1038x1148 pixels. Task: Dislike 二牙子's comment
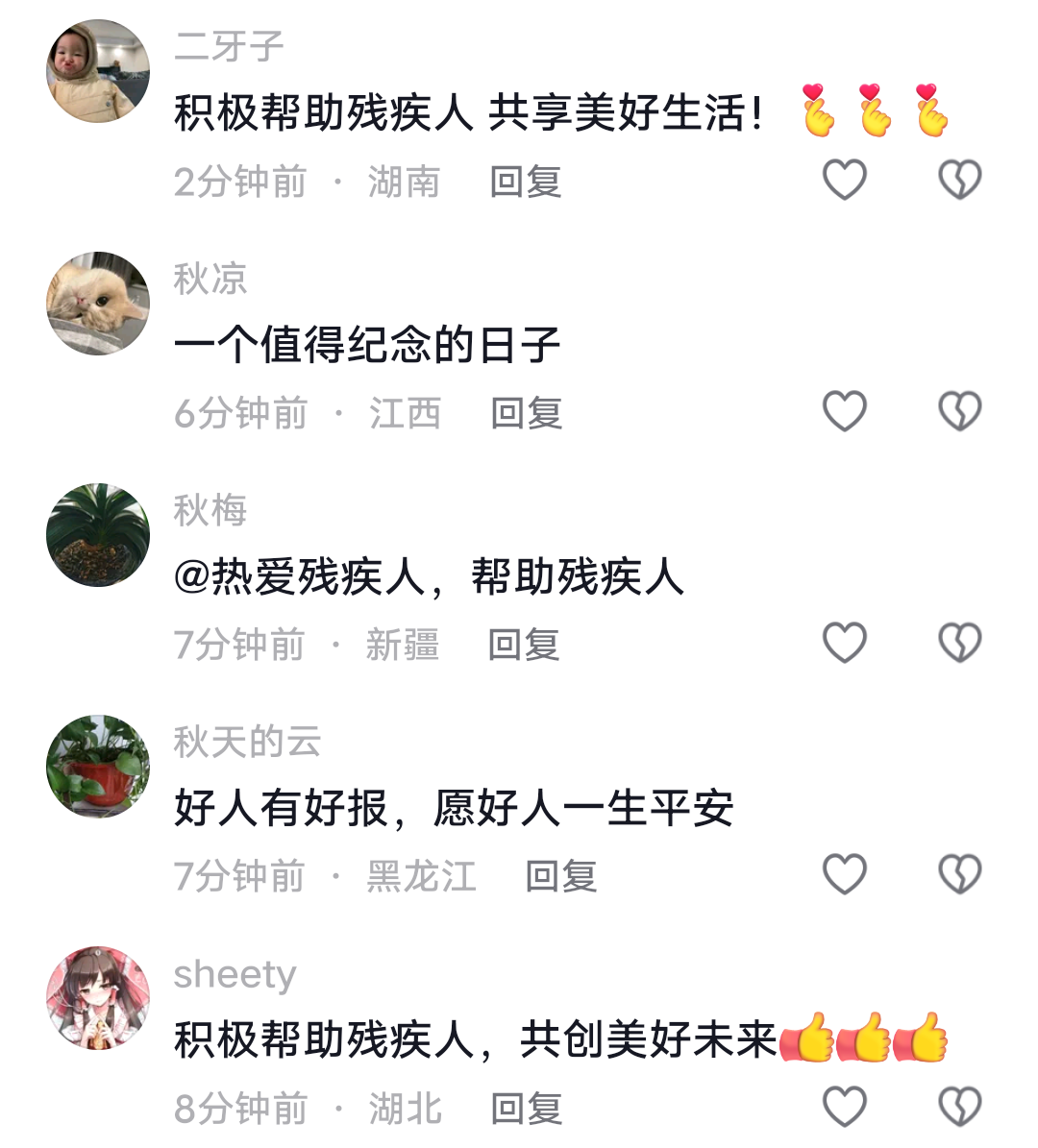point(959,180)
